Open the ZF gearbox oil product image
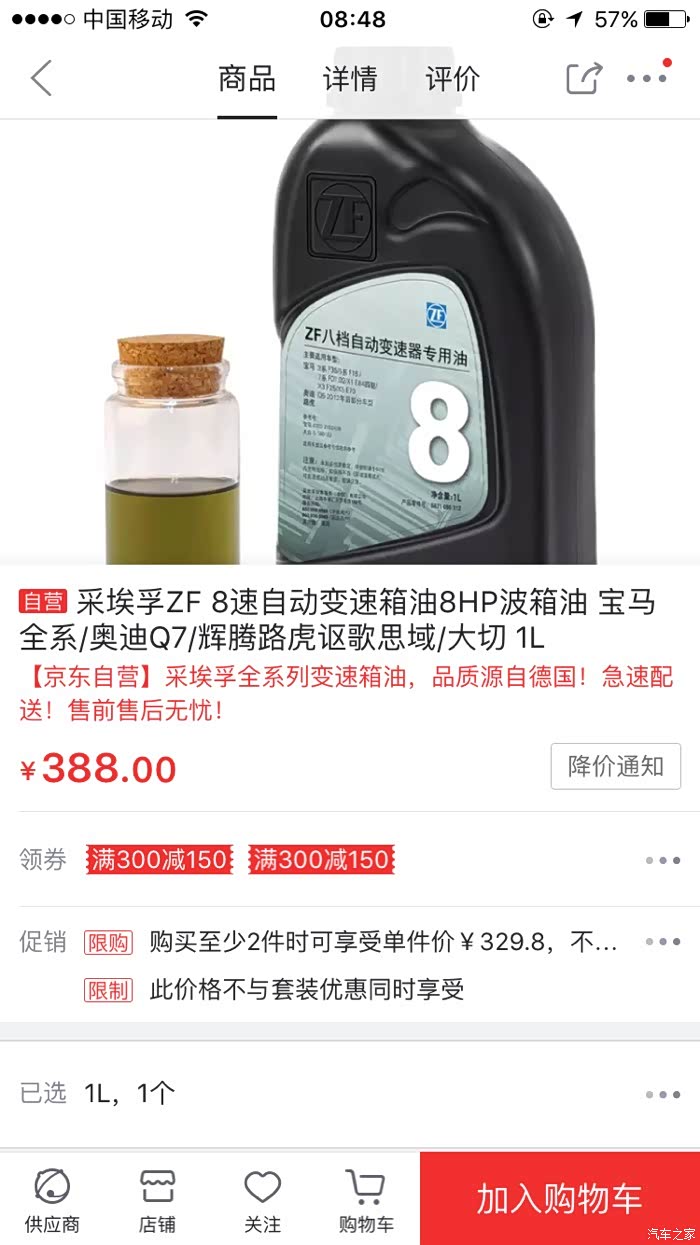 click(350, 342)
